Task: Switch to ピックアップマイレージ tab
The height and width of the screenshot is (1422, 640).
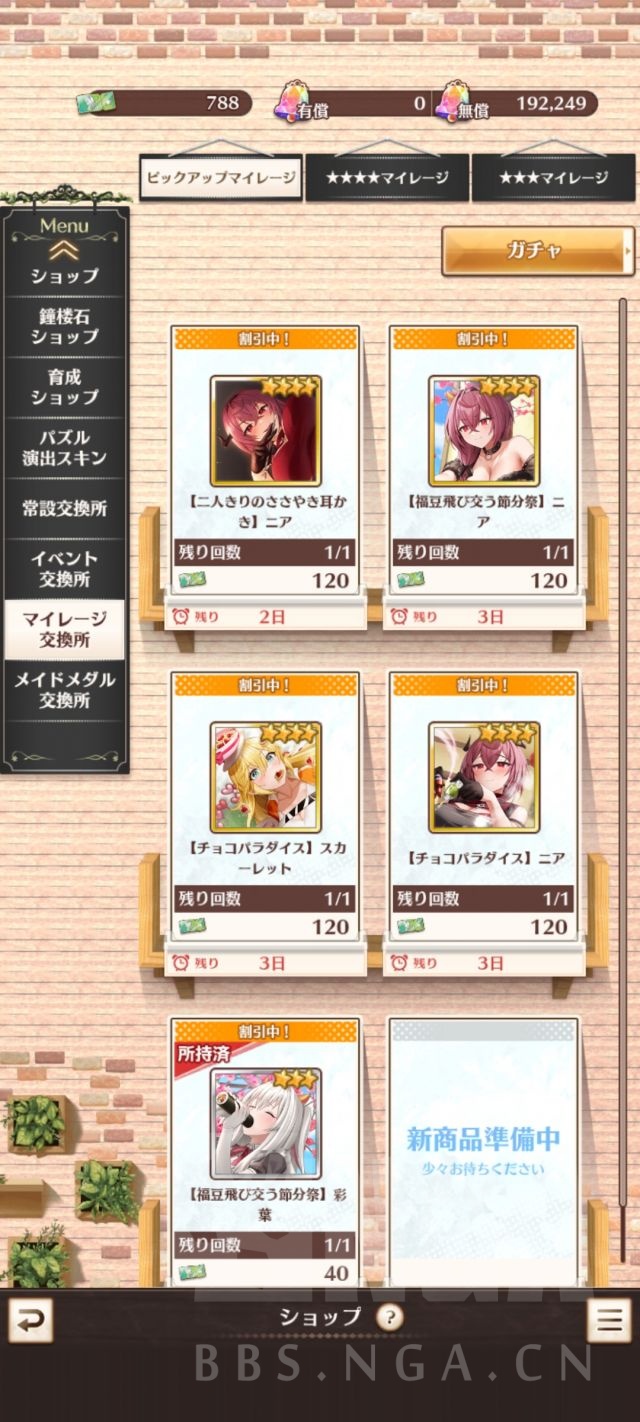Action: point(221,178)
